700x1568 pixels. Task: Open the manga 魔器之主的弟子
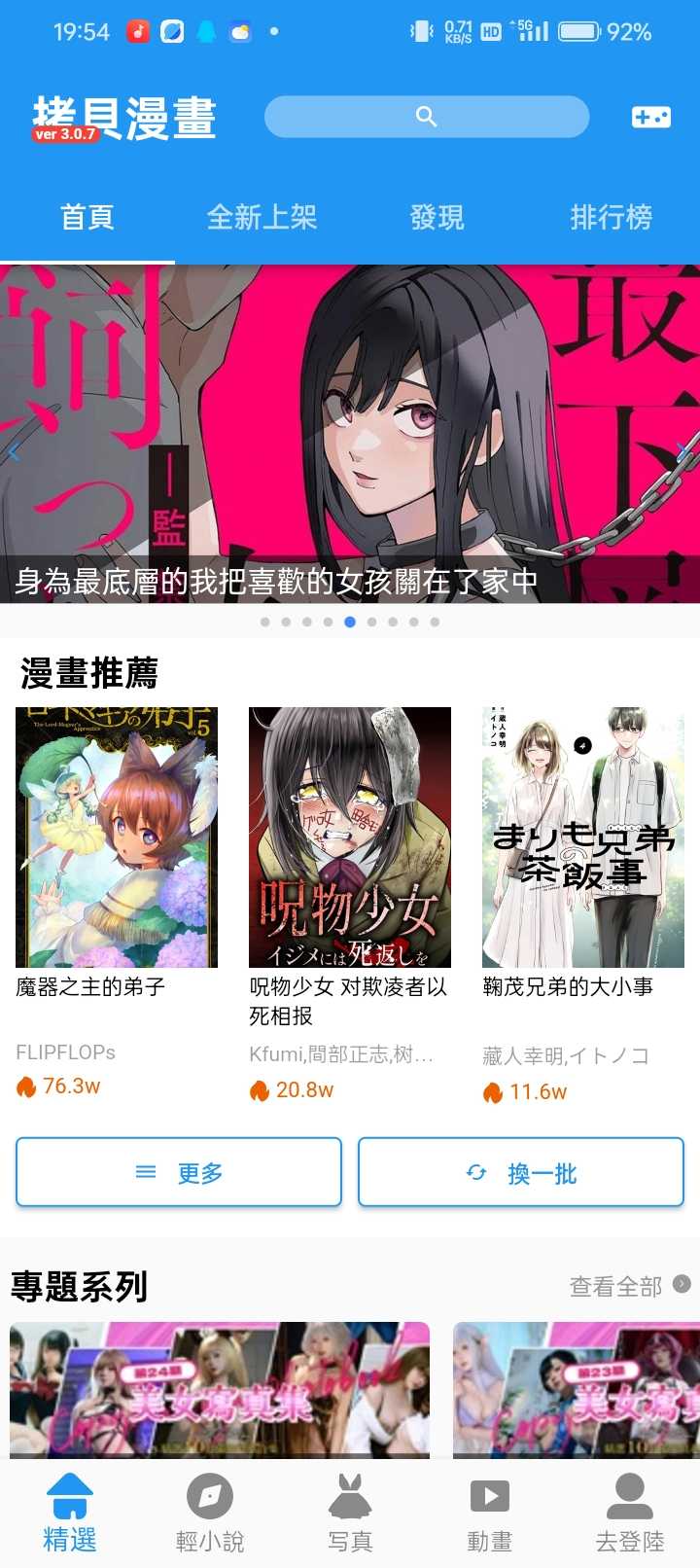tap(117, 837)
